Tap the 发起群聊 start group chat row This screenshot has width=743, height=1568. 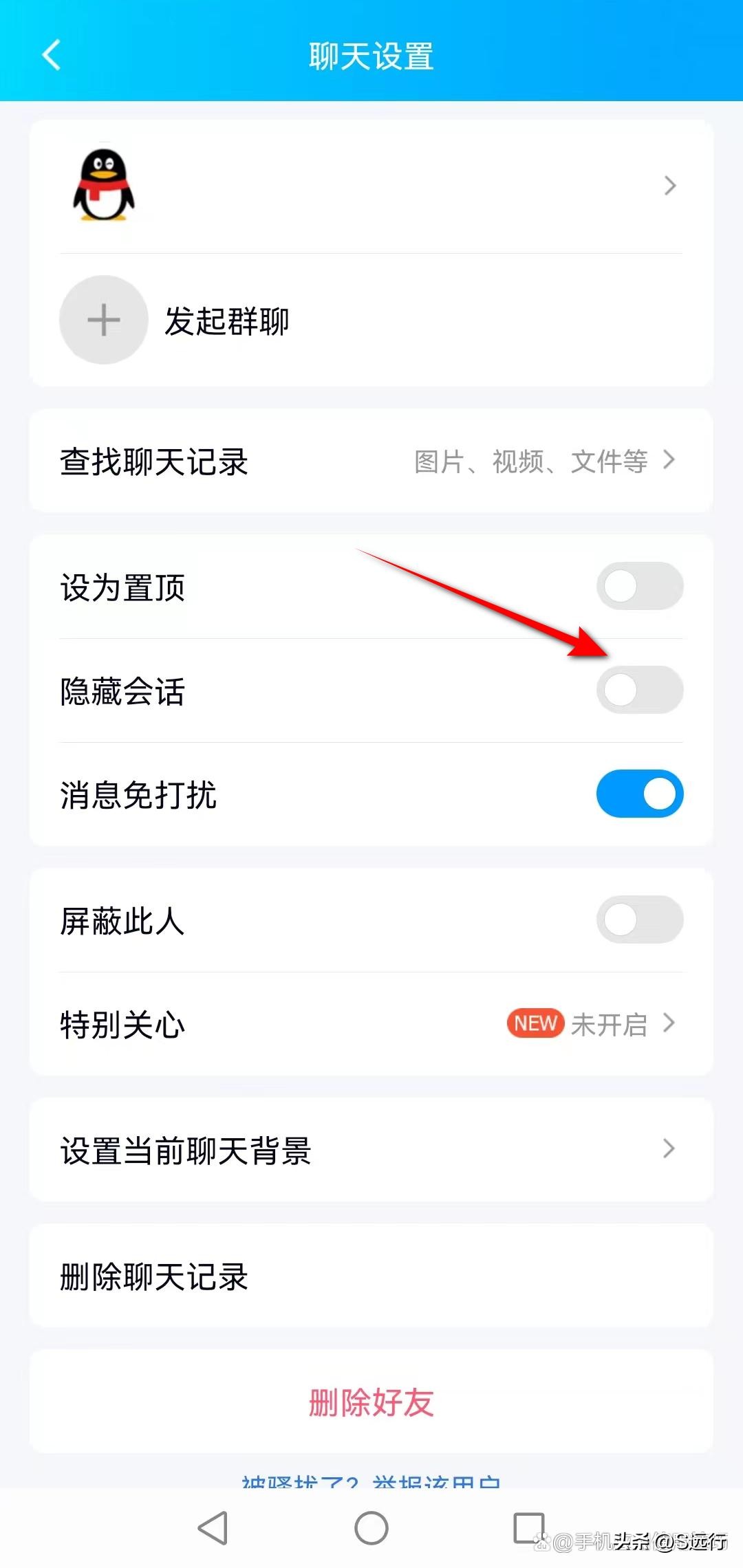click(227, 320)
